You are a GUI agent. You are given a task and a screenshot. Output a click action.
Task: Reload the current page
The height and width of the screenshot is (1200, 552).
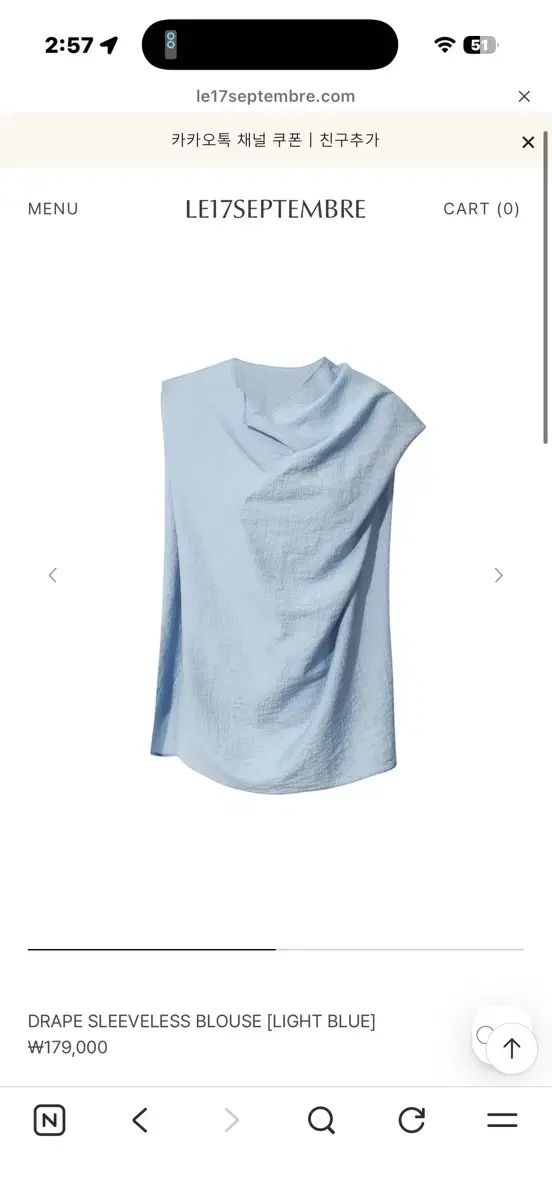coord(412,1120)
